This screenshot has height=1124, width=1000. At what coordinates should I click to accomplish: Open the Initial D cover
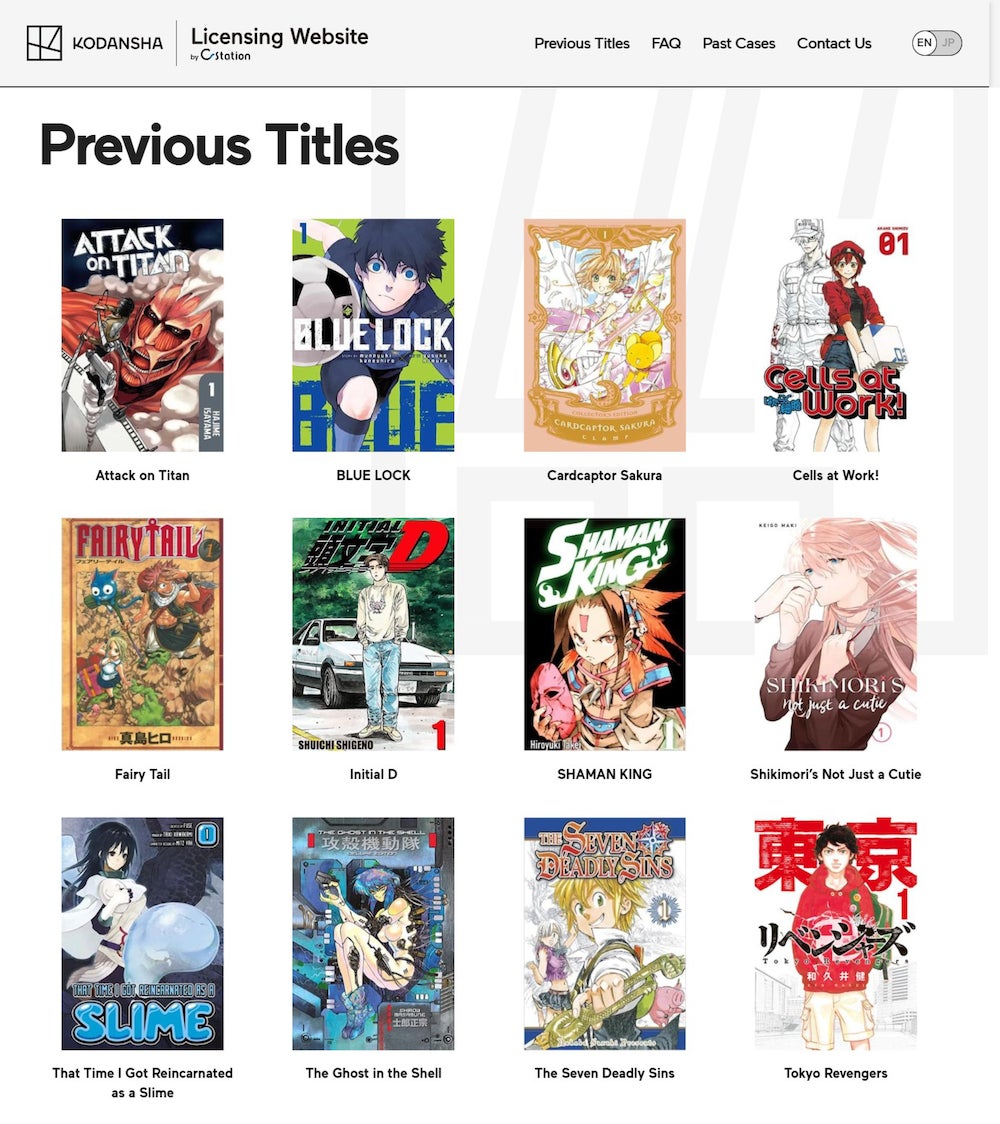373,634
